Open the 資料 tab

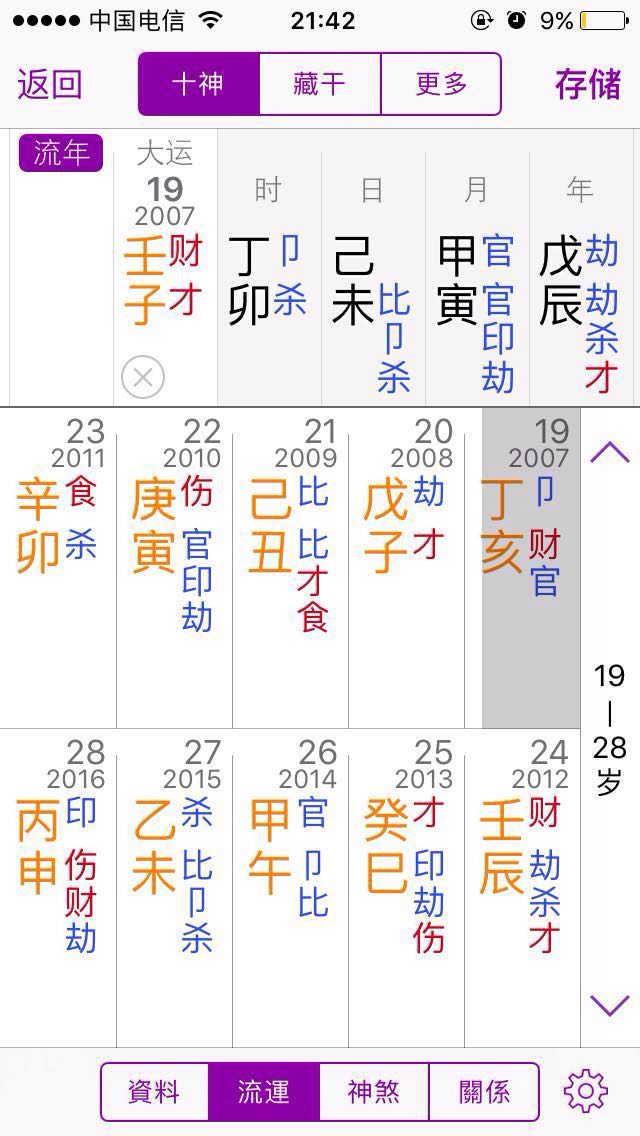click(154, 1092)
